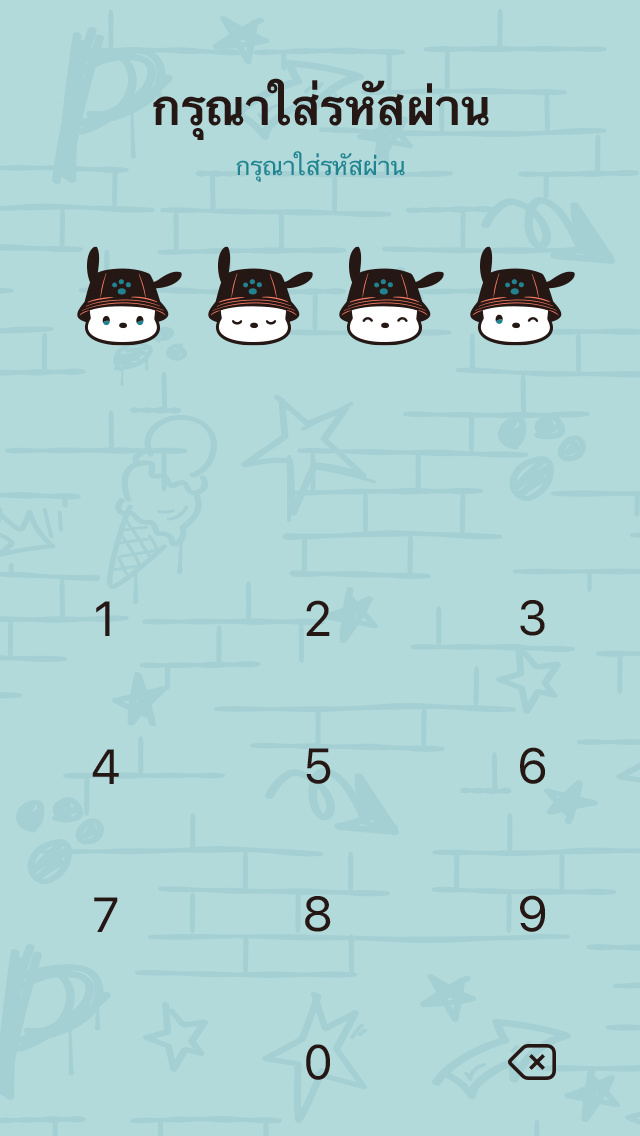Enter digit 1 on the passcode keypad
The height and width of the screenshot is (1136, 640).
[106, 619]
